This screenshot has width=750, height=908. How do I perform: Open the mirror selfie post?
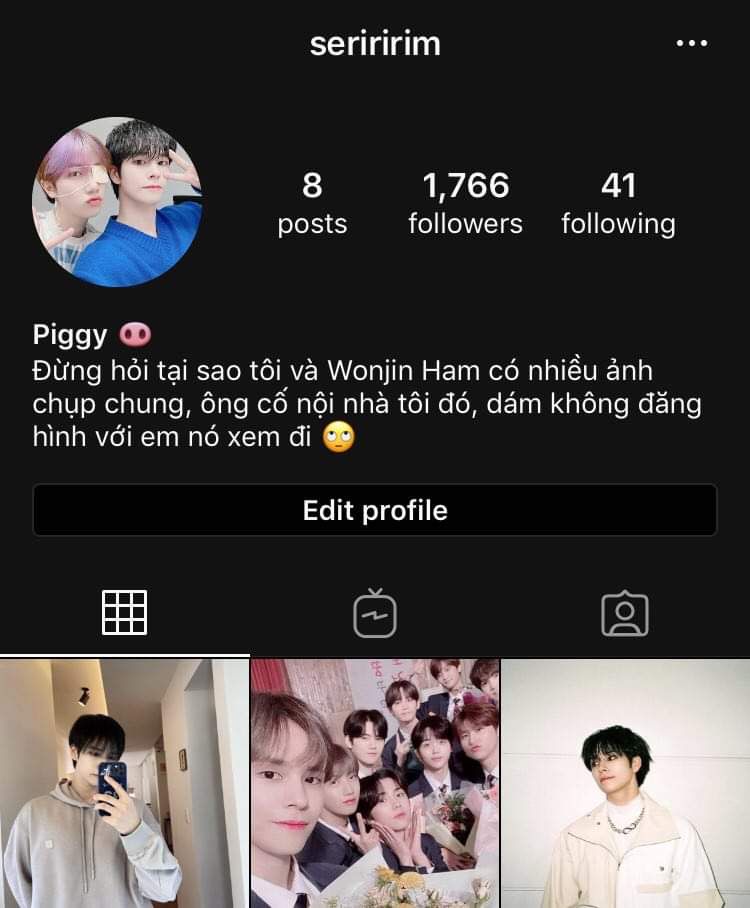click(124, 785)
